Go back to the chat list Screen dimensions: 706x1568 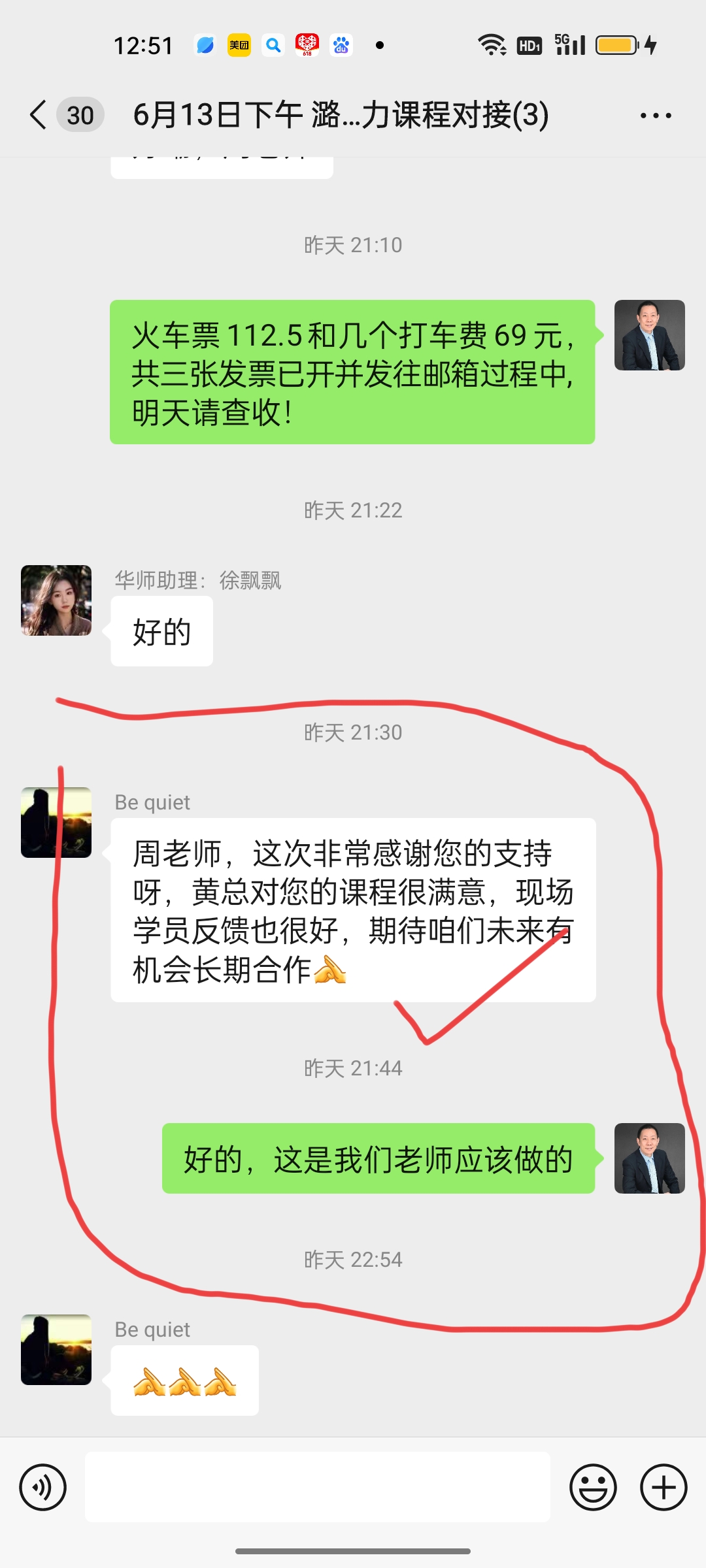(39, 115)
